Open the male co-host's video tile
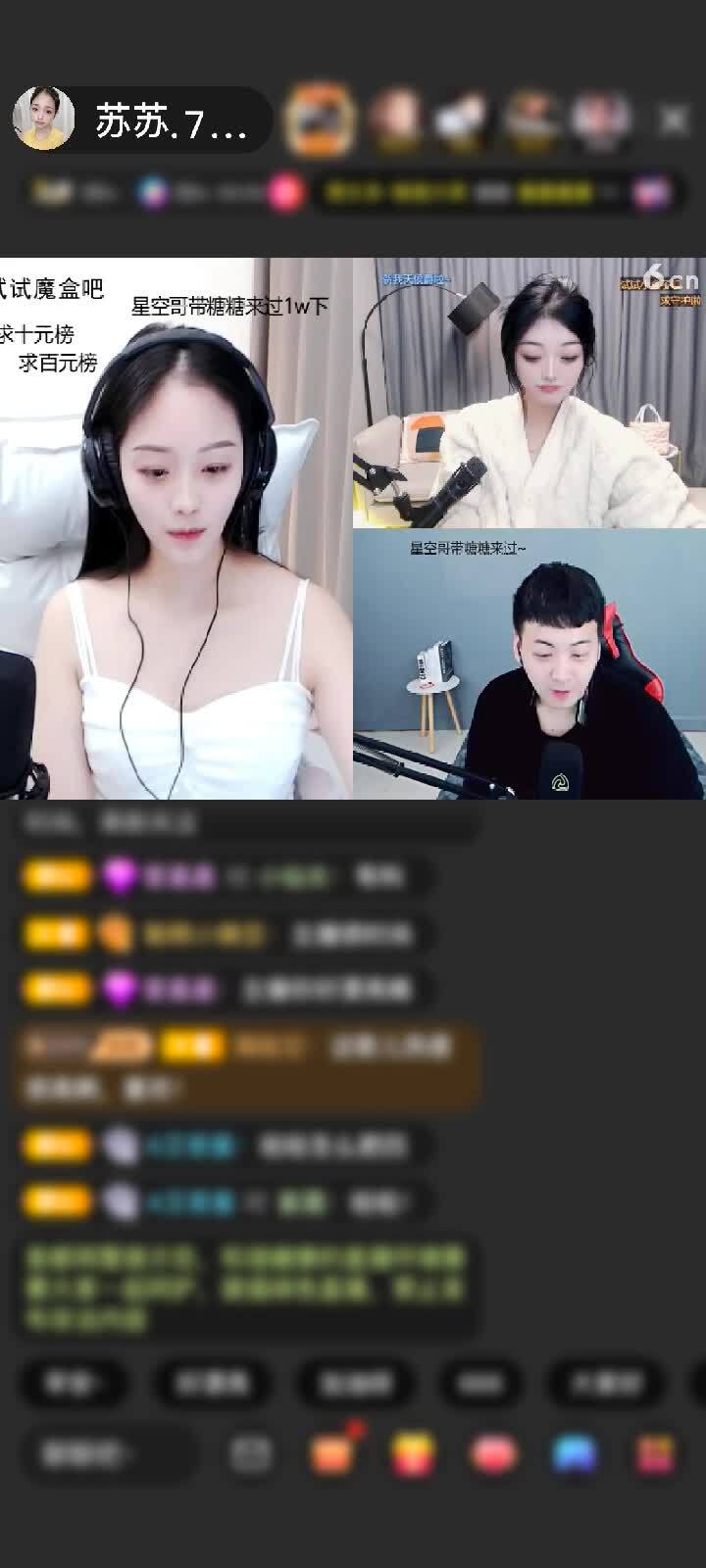The image size is (706, 1568). tap(529, 664)
